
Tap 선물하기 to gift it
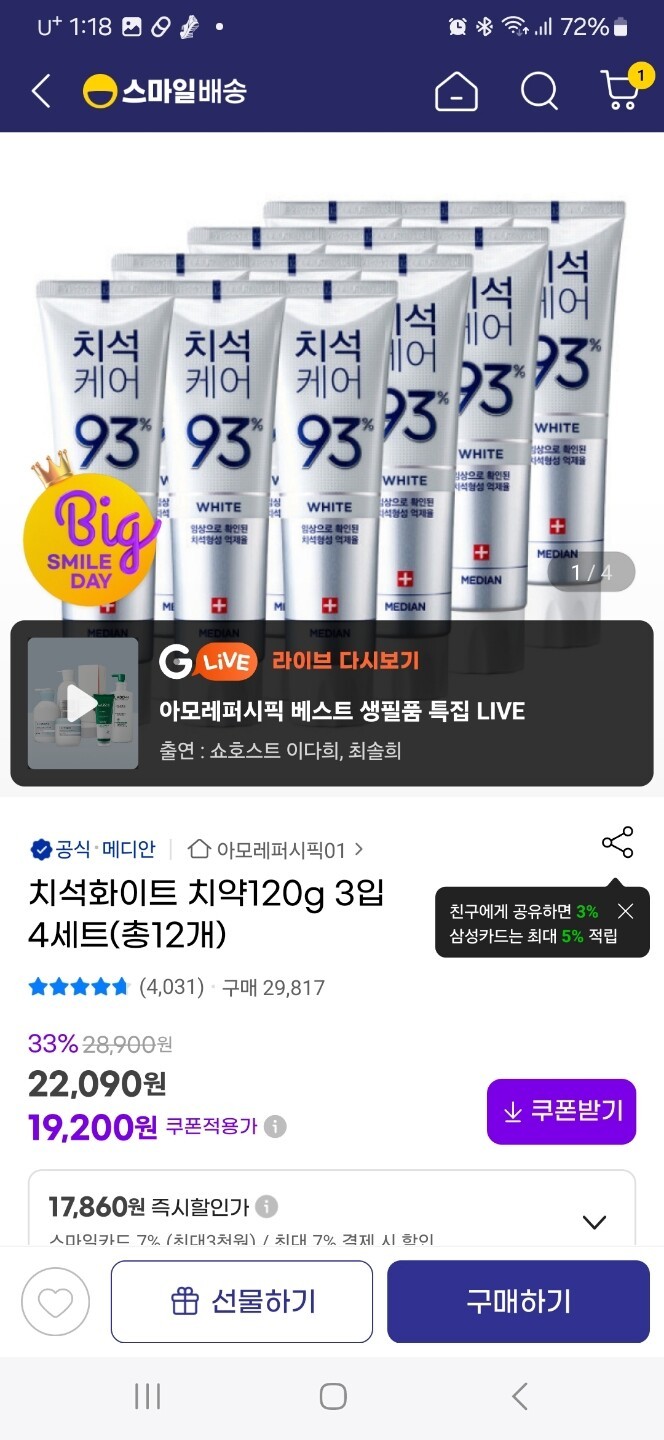click(x=242, y=1302)
